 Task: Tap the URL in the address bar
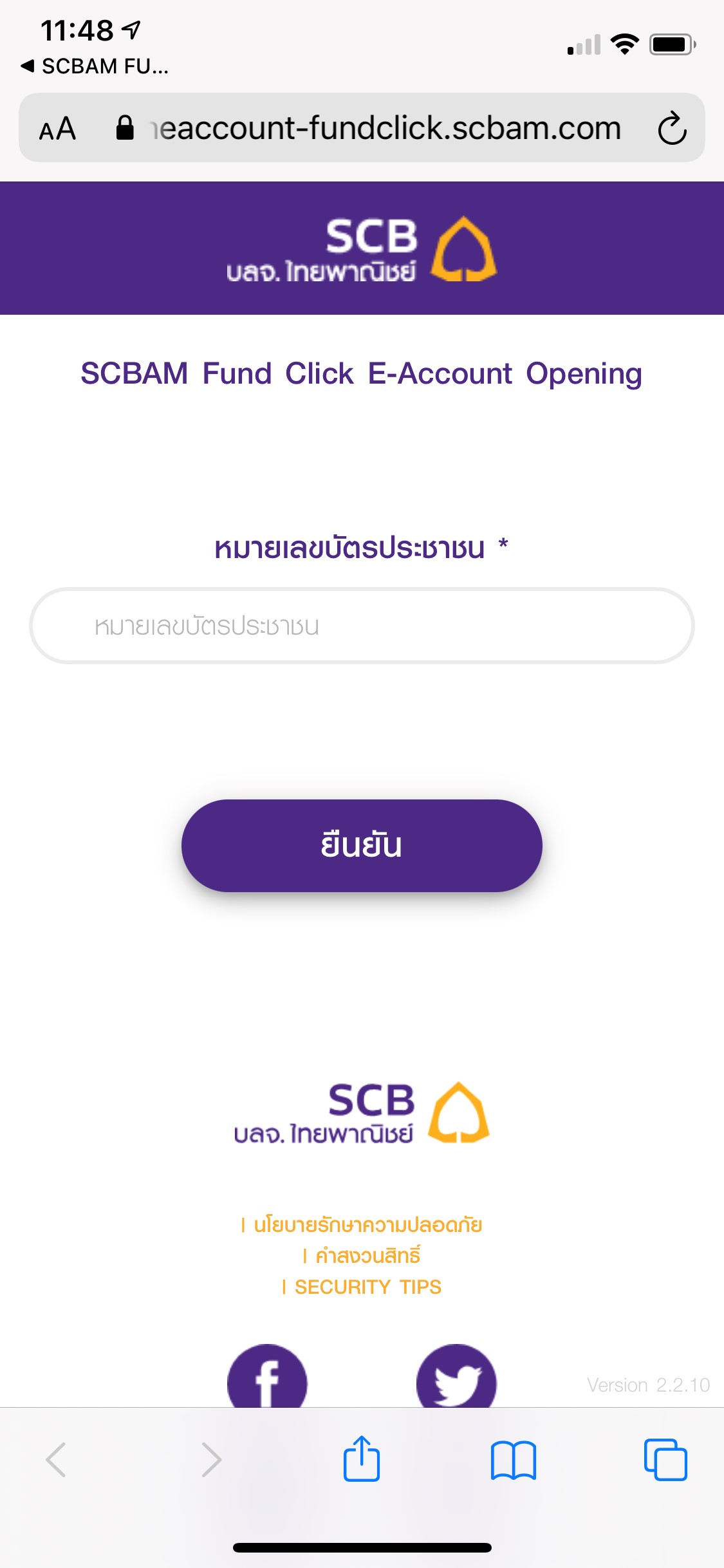(386, 128)
